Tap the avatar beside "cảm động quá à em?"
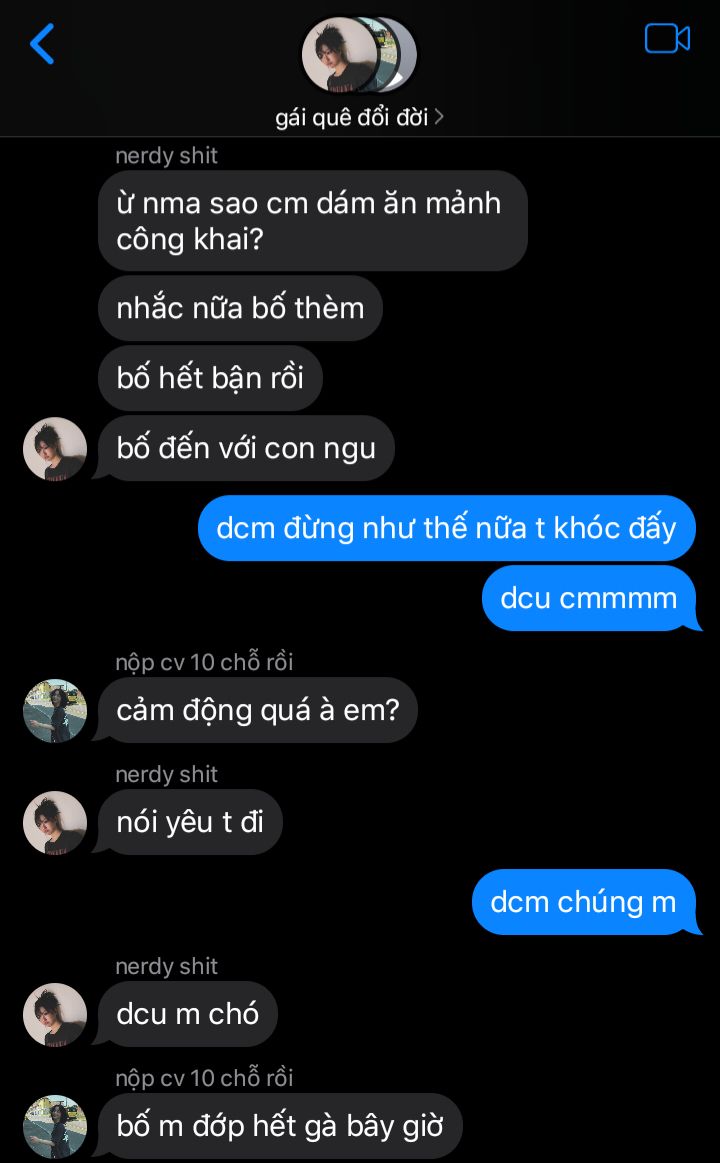Screen dimensions: 720x1163 (55, 711)
